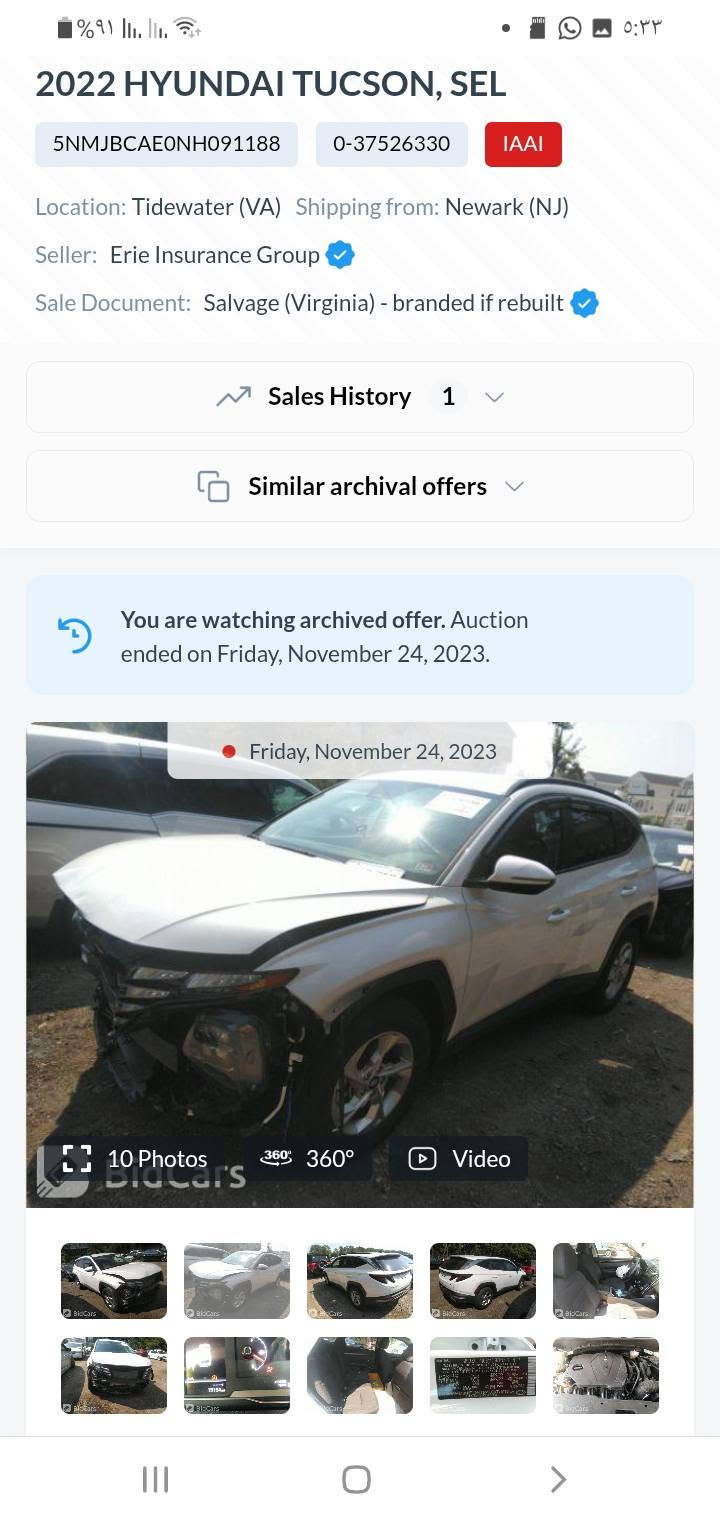
Task: Select the first thumbnail, front damage view
Action: pos(114,1281)
